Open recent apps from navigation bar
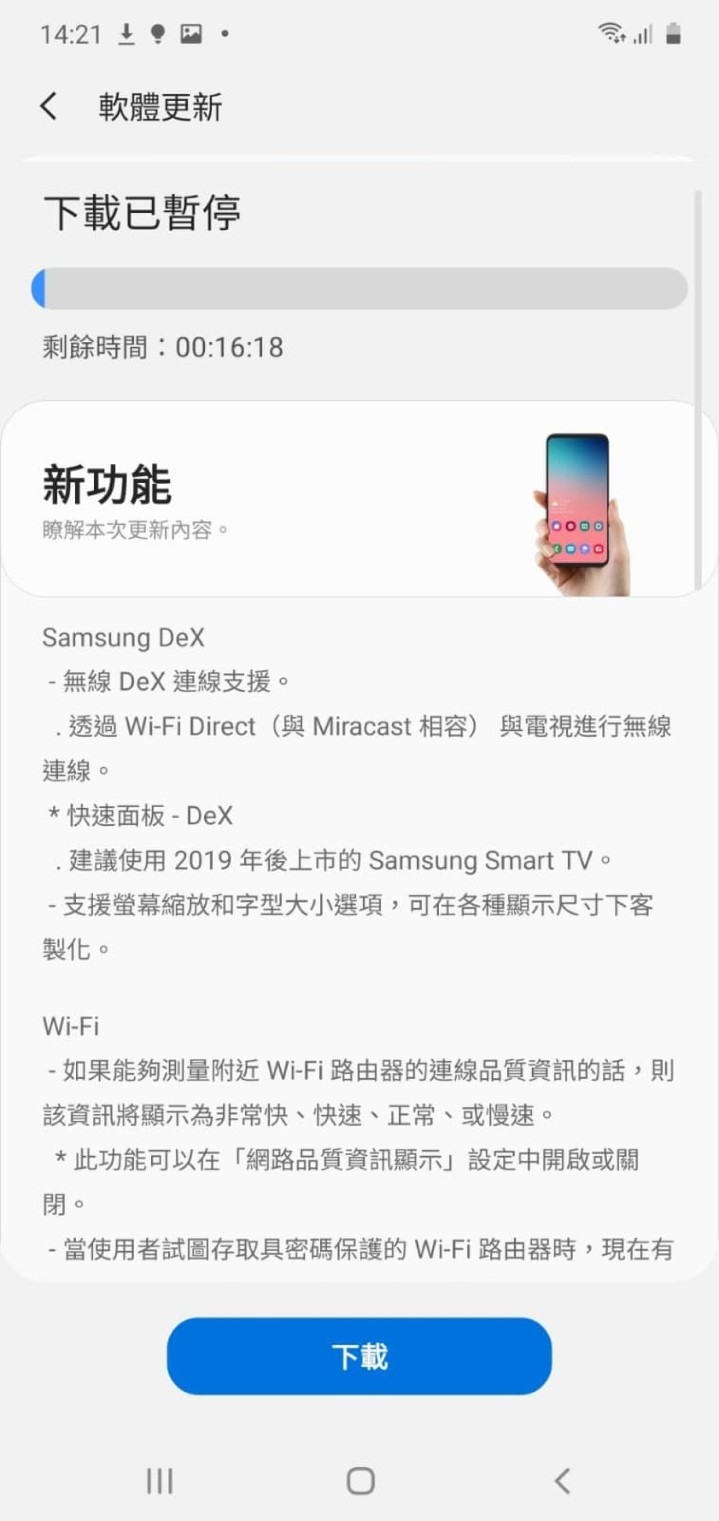The height and width of the screenshot is (1521, 719). coord(159,1481)
